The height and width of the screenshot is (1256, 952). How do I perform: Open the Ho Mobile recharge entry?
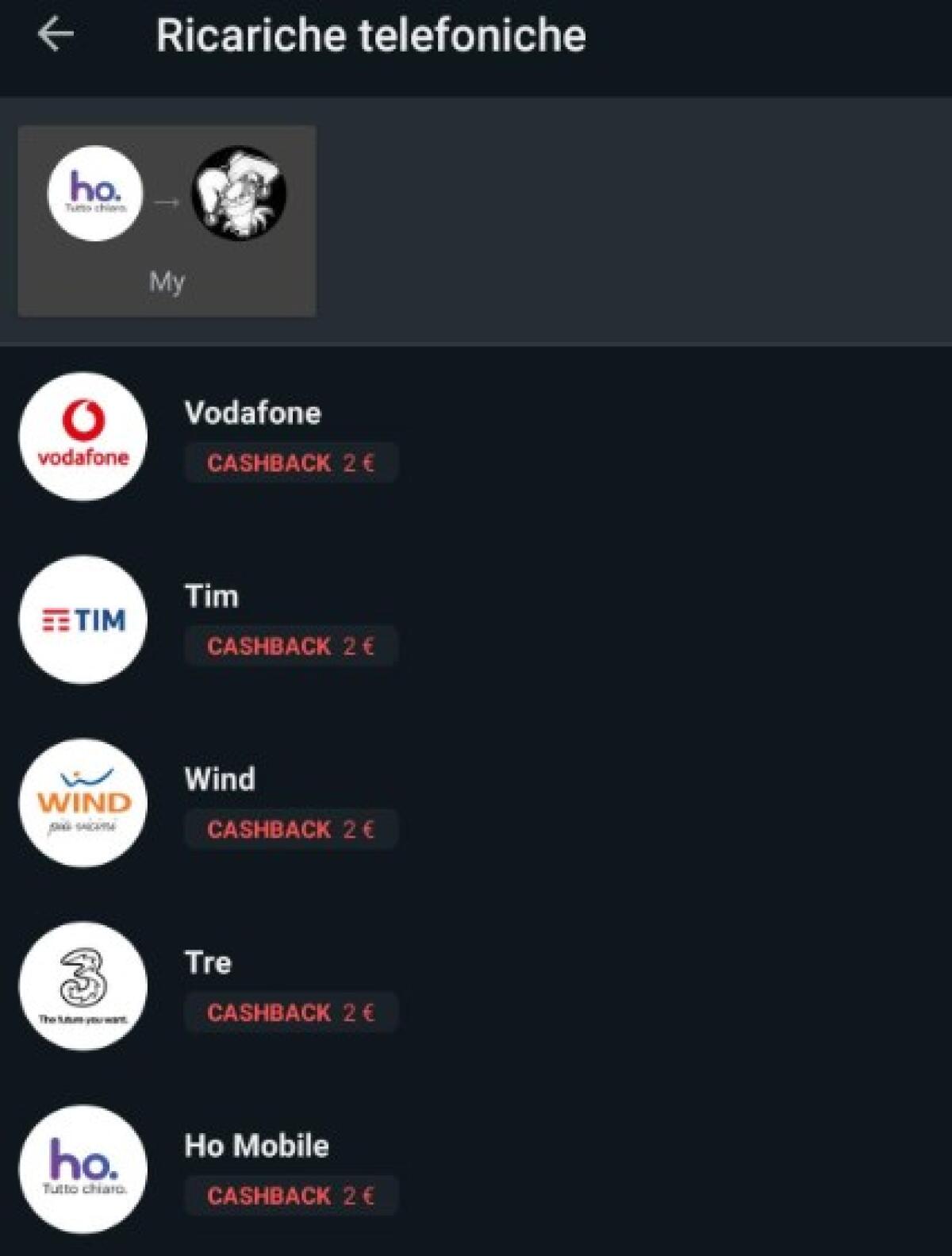pyautogui.click(x=255, y=1144)
